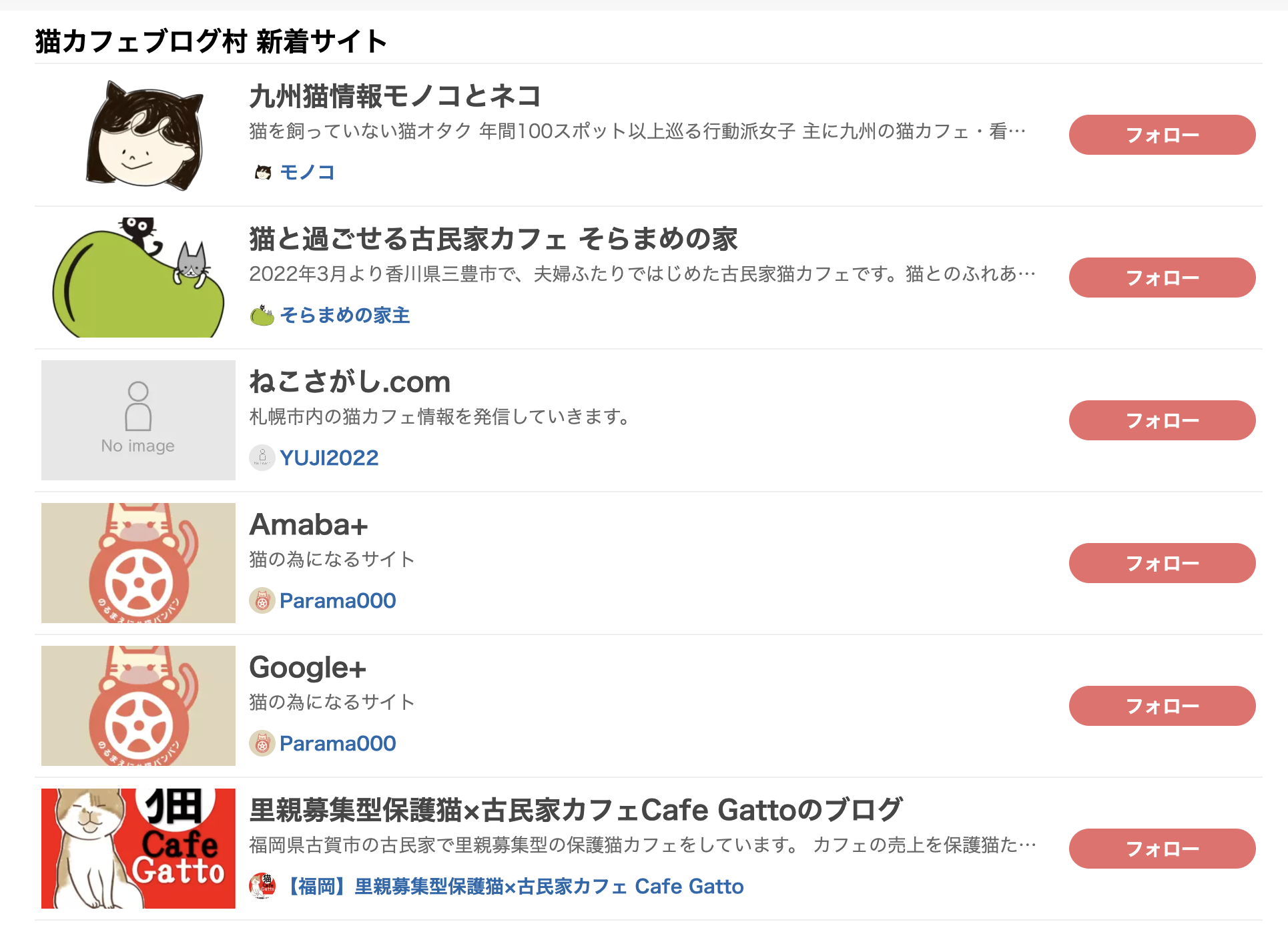
Task: Open Google+ blog title
Action: point(307,667)
